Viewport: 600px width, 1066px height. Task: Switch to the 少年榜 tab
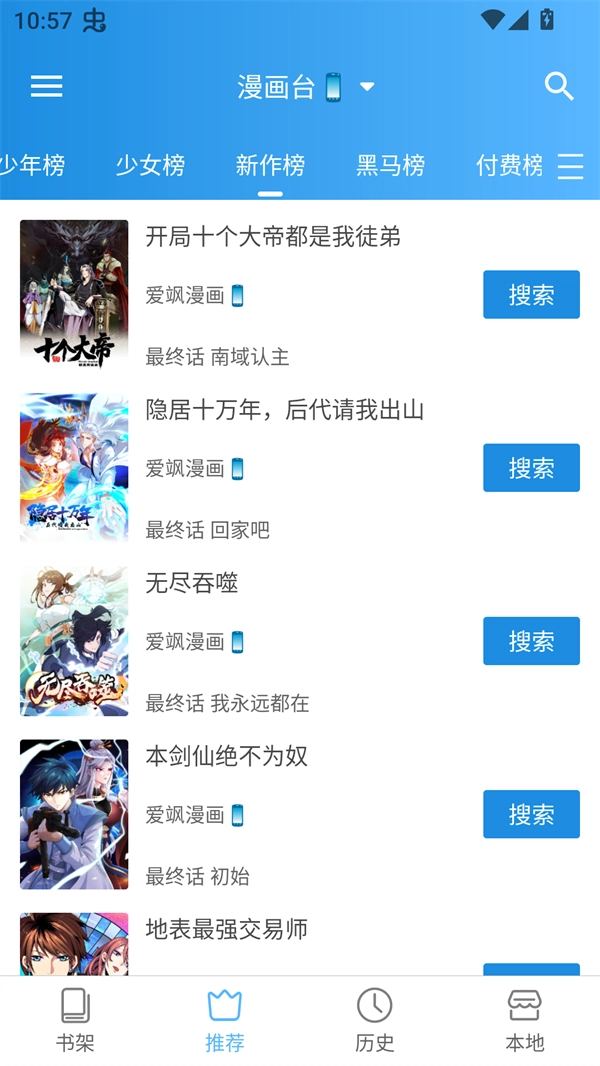coord(32,165)
